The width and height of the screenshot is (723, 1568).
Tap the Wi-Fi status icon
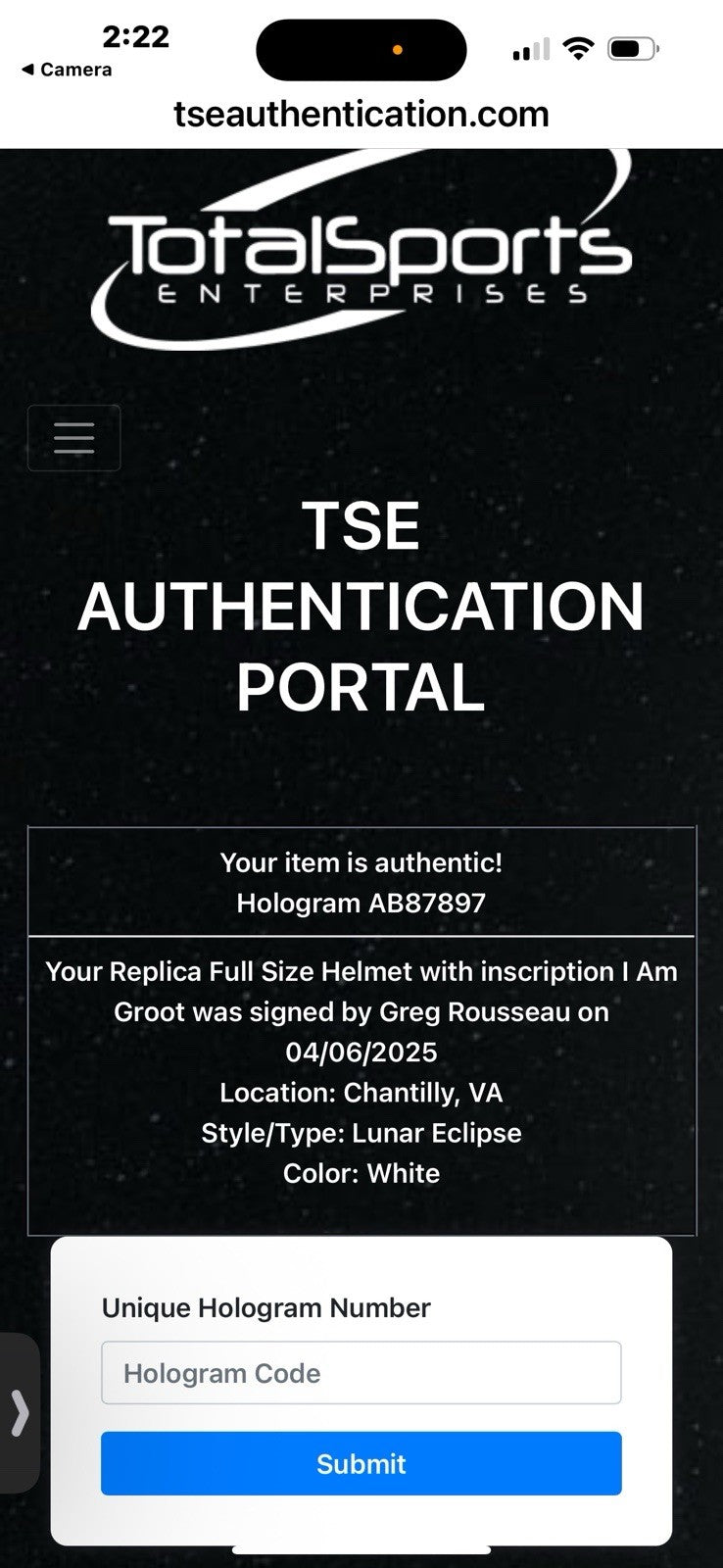[x=578, y=46]
